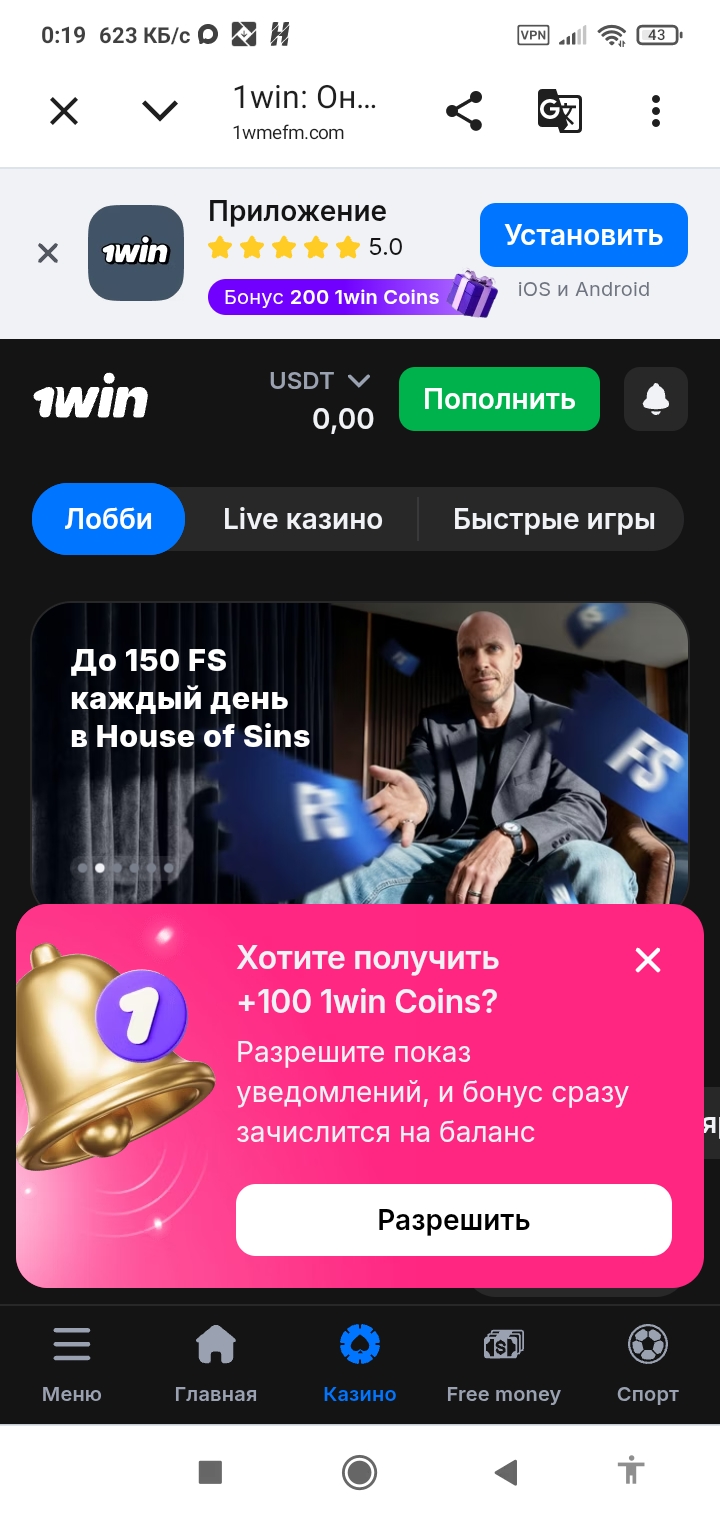Open the browser overflow menu

coord(656,111)
